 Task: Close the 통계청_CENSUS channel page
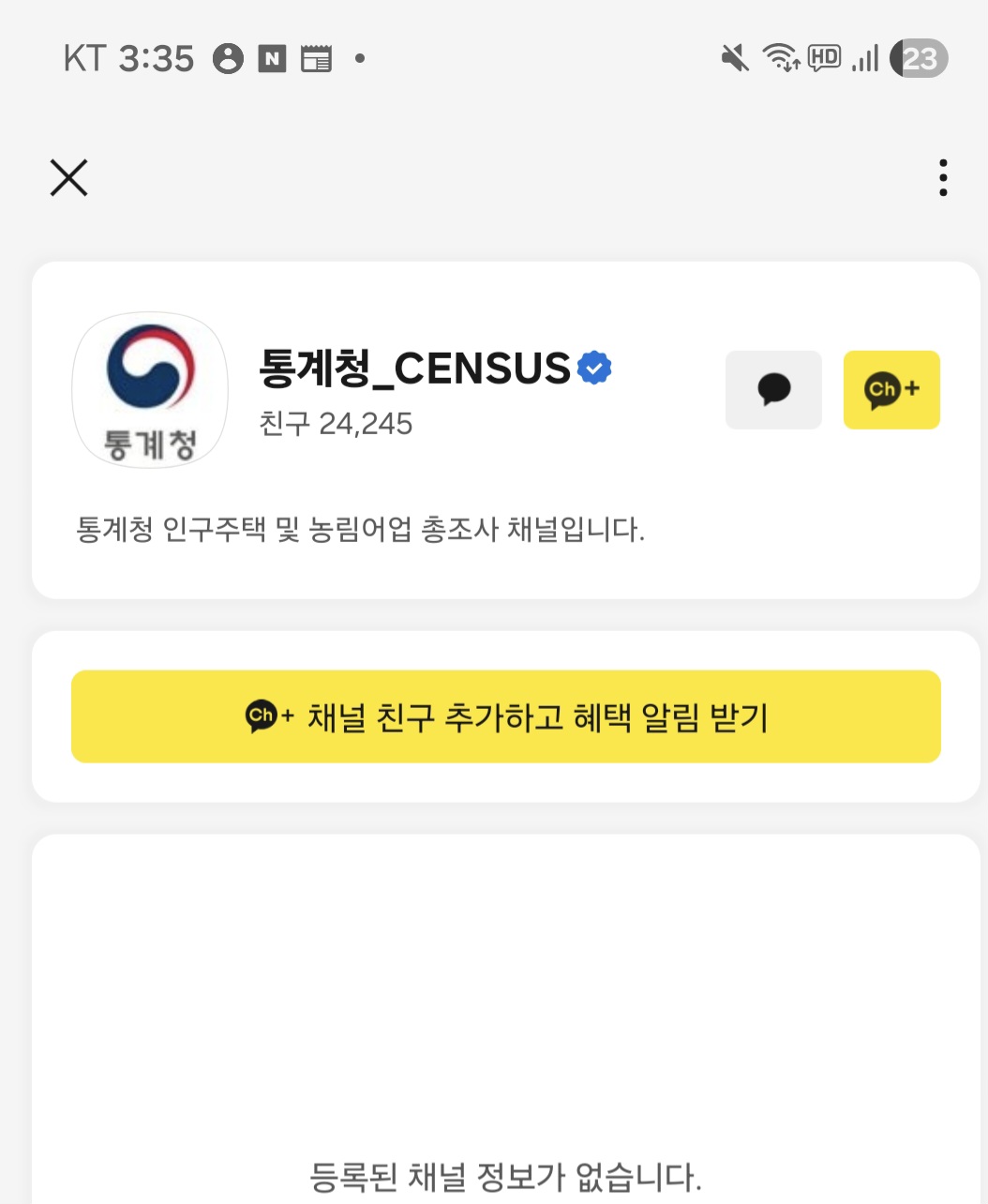68,177
